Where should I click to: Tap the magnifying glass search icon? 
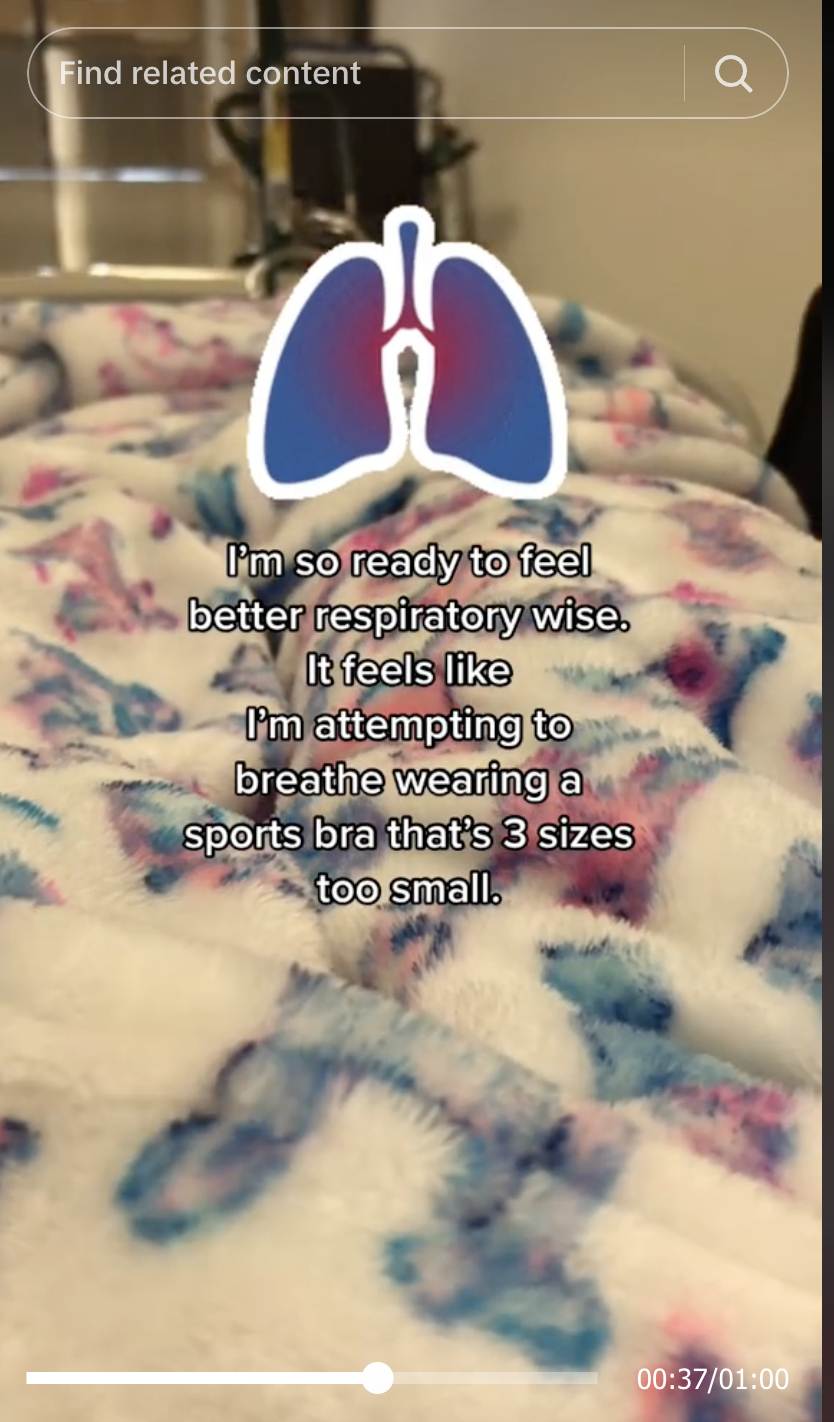734,73
